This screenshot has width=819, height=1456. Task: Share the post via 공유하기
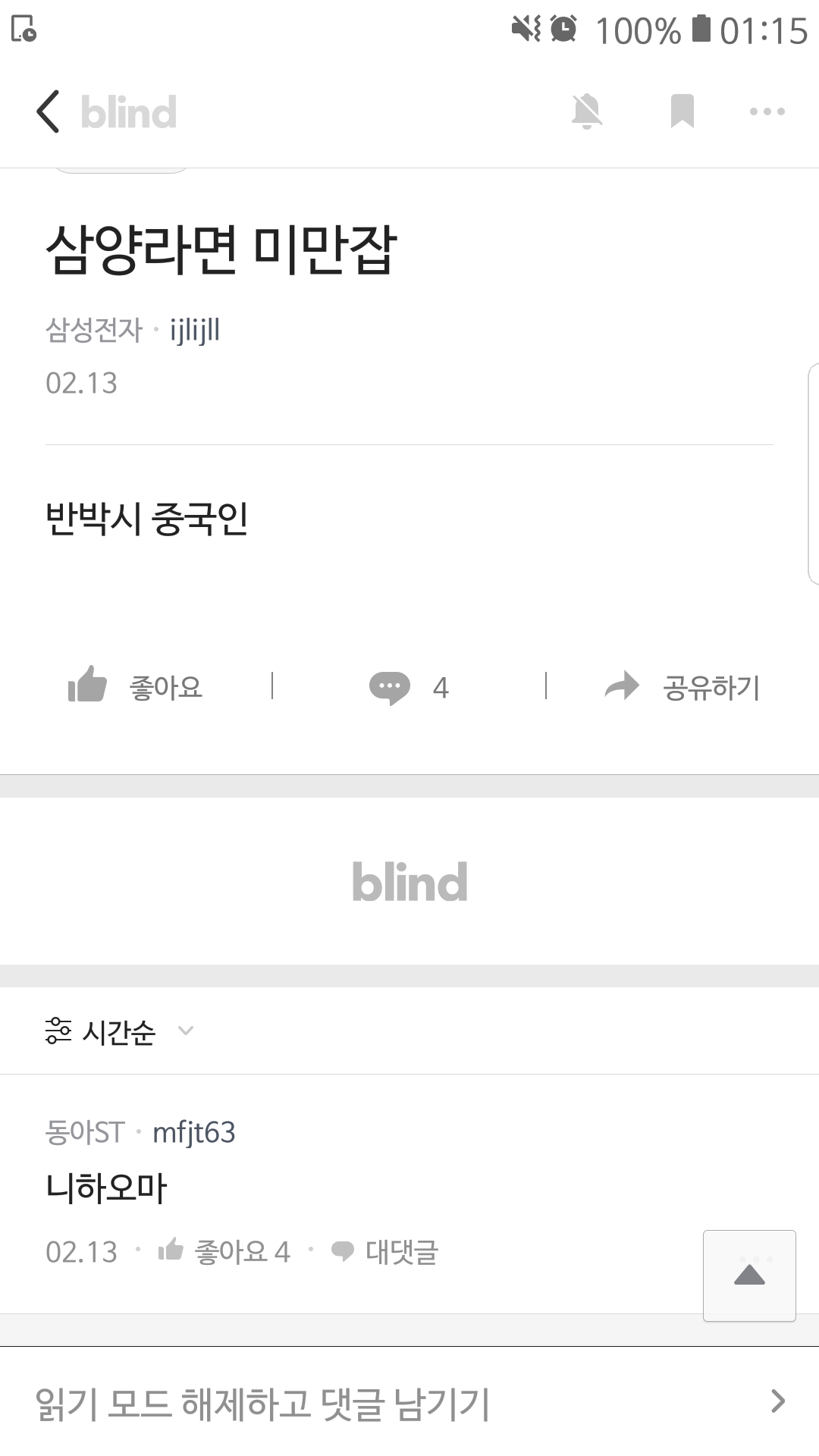[682, 687]
